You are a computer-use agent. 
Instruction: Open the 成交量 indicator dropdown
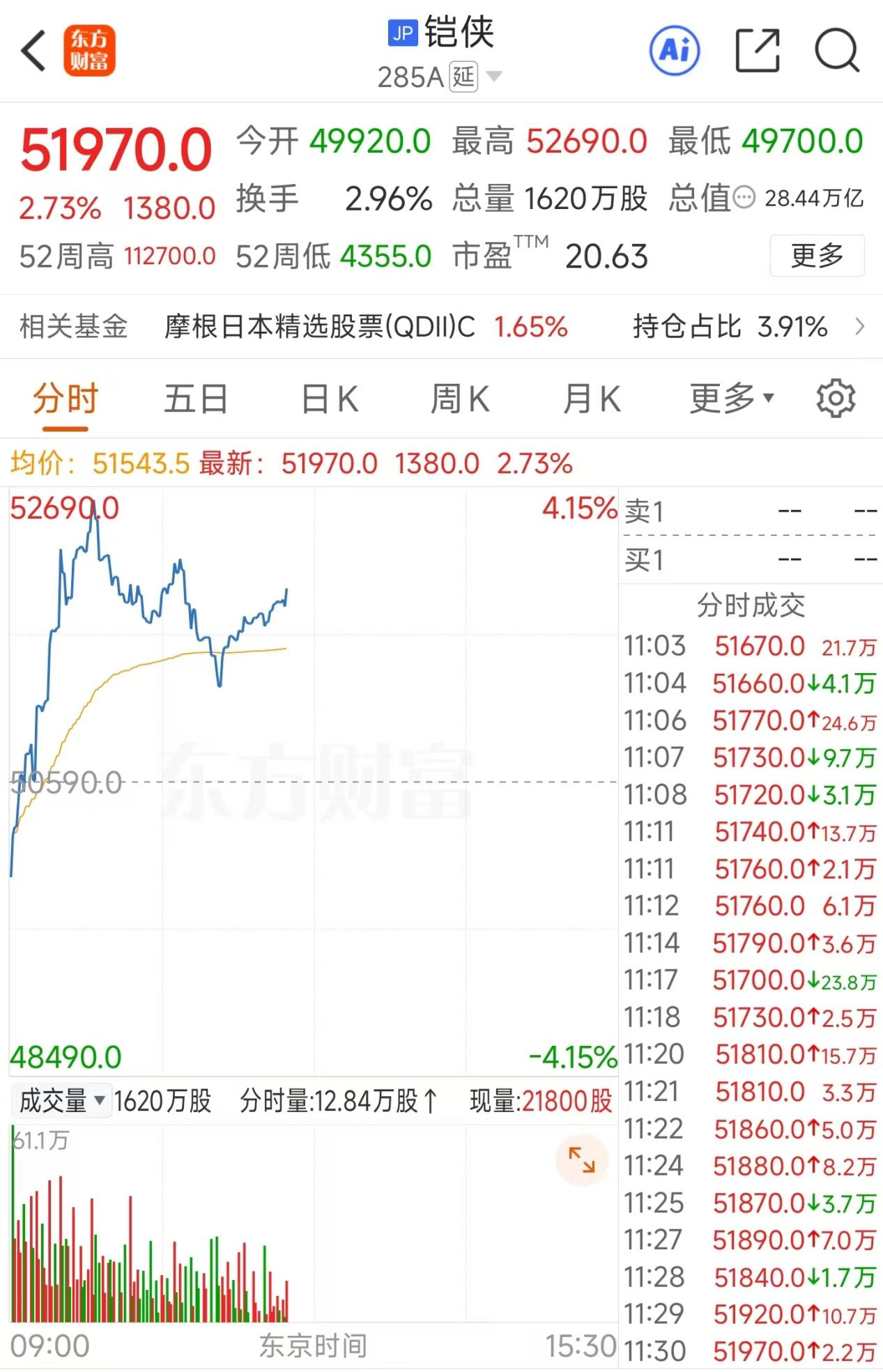click(62, 1101)
